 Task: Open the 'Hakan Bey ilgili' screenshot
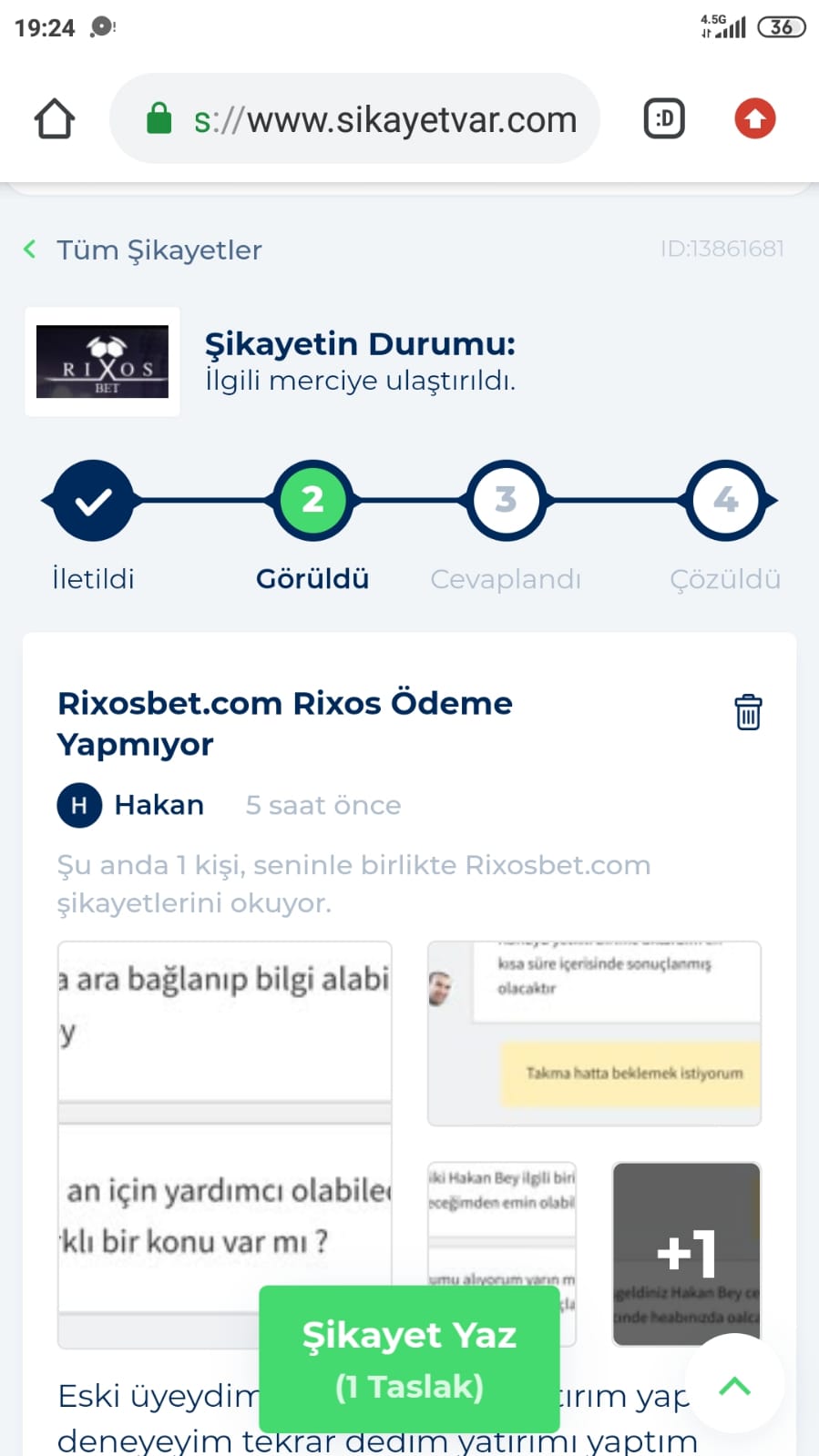pos(502,1253)
